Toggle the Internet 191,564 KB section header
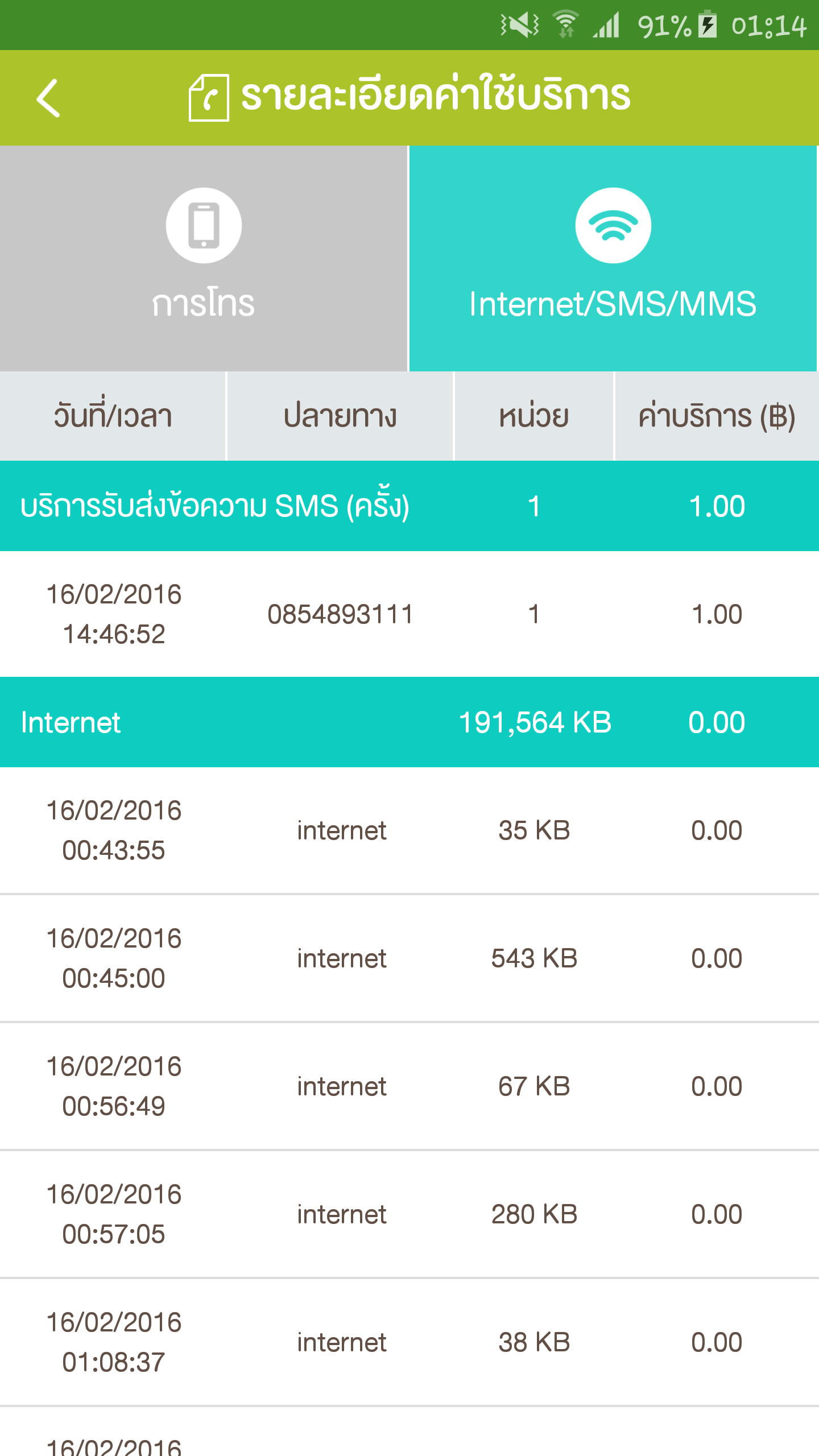Viewport: 819px width, 1456px height. 409,722
